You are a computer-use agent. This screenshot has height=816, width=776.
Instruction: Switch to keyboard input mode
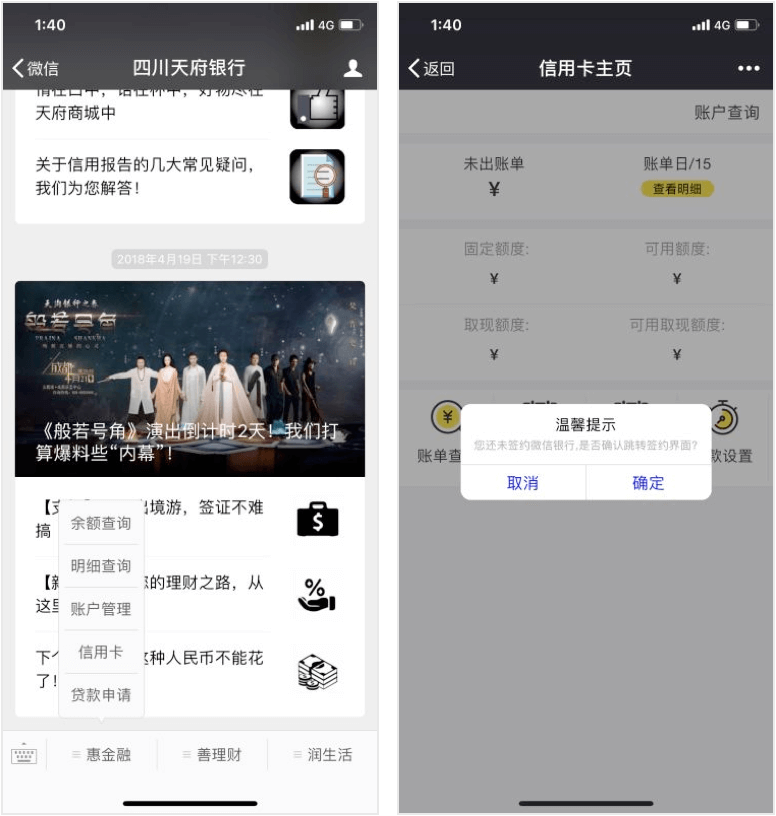point(24,755)
